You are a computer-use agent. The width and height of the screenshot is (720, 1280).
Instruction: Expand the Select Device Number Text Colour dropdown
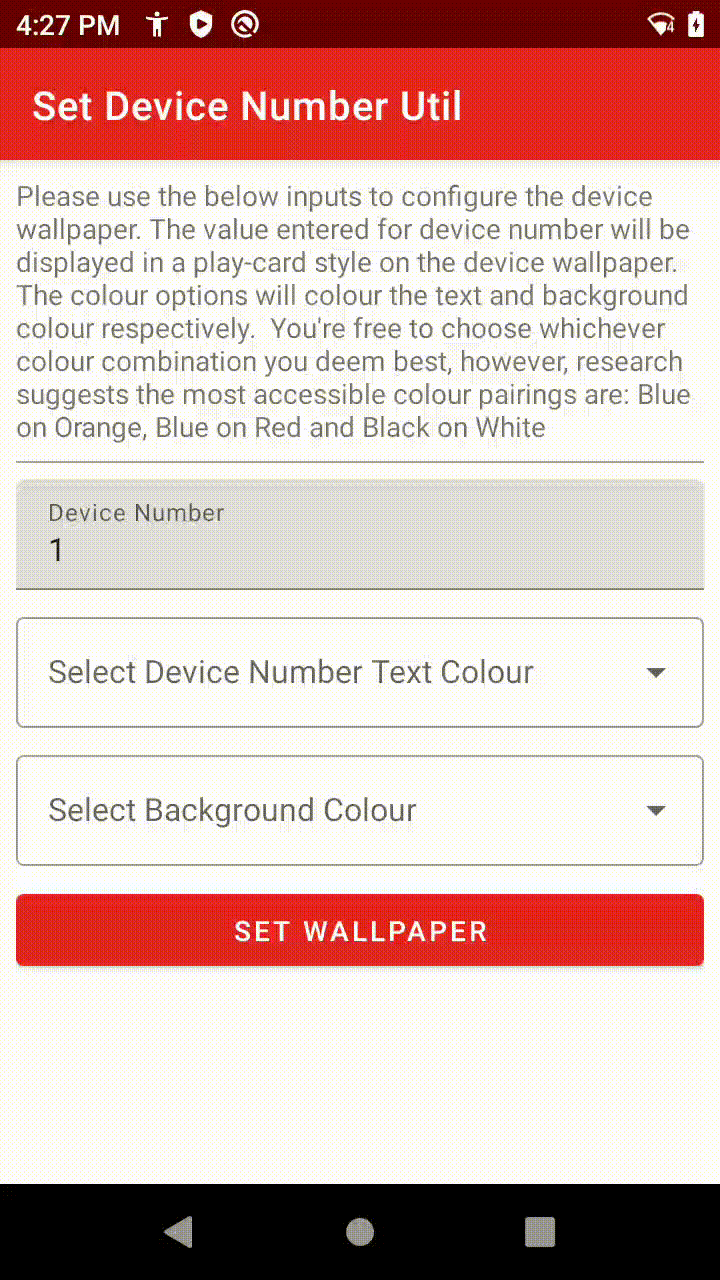point(360,672)
